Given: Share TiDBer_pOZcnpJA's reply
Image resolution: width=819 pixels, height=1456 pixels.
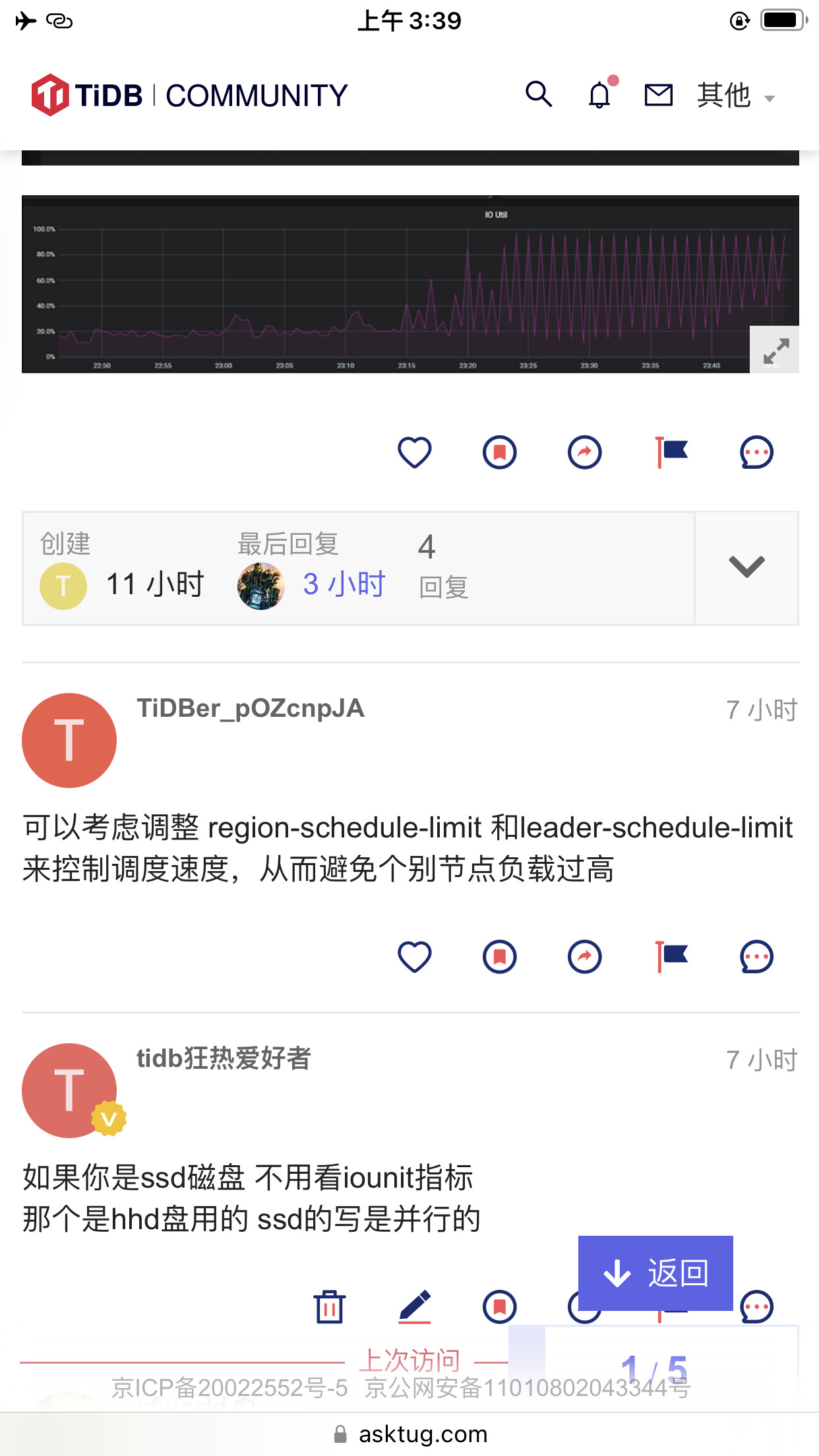Looking at the screenshot, I should point(585,957).
